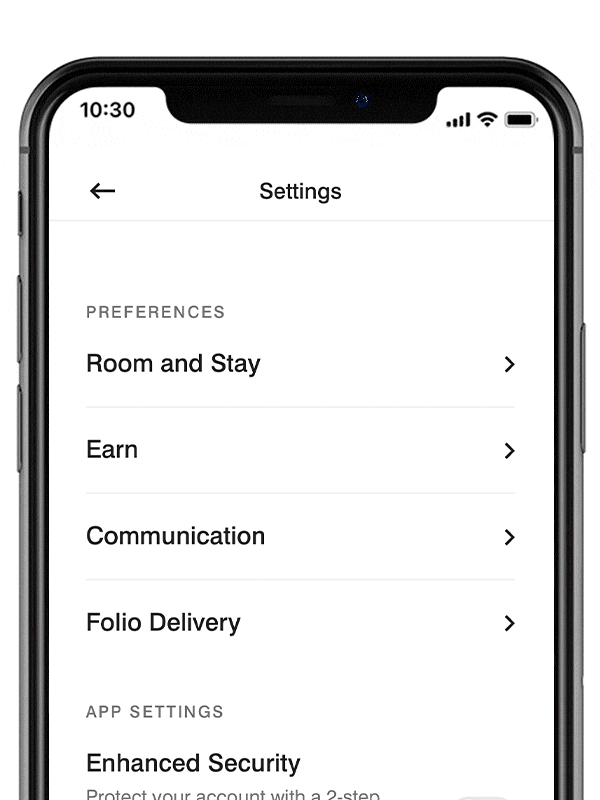600x800 pixels.
Task: Go back using the back arrow
Action: click(102, 191)
